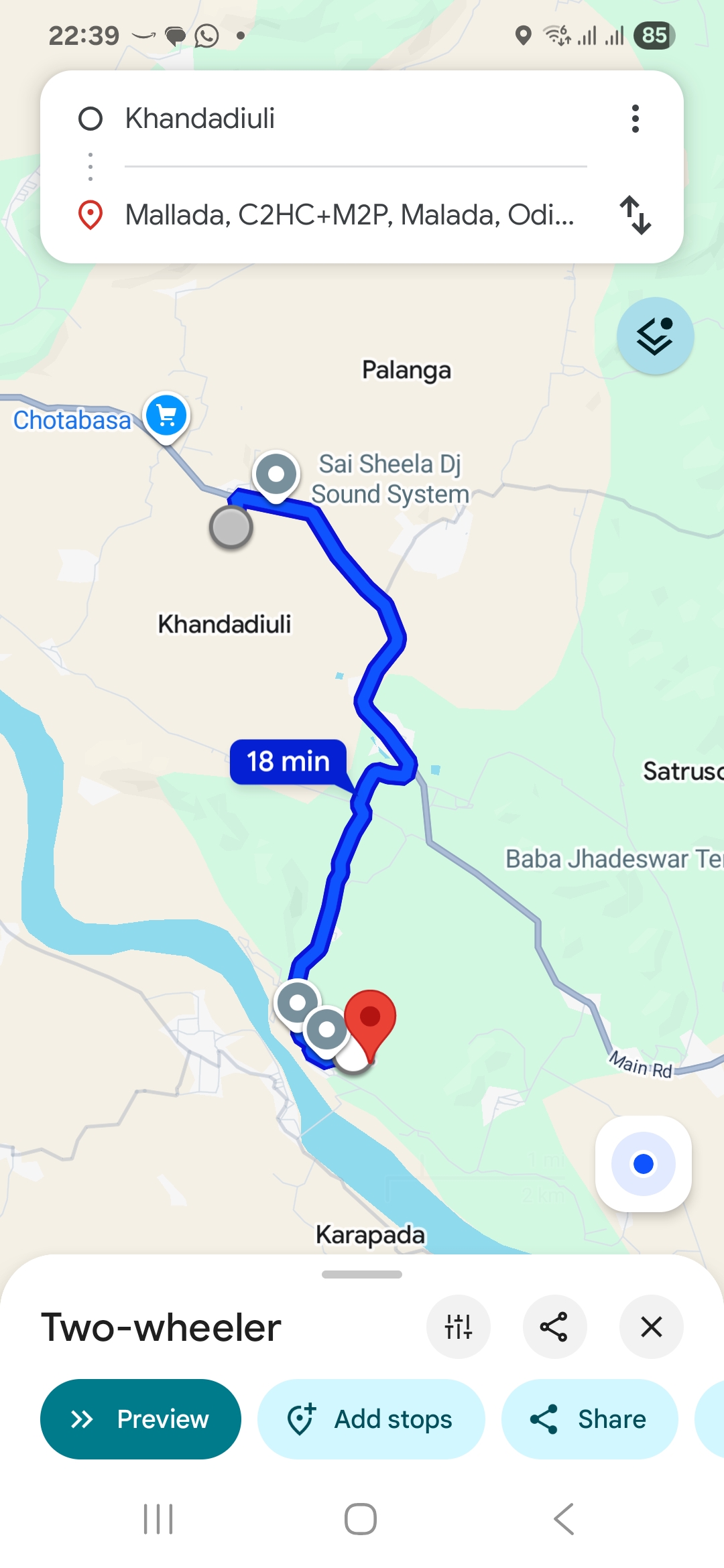724x1568 pixels.
Task: Tap the round share icon beside Two-wheeler
Action: (x=554, y=1327)
